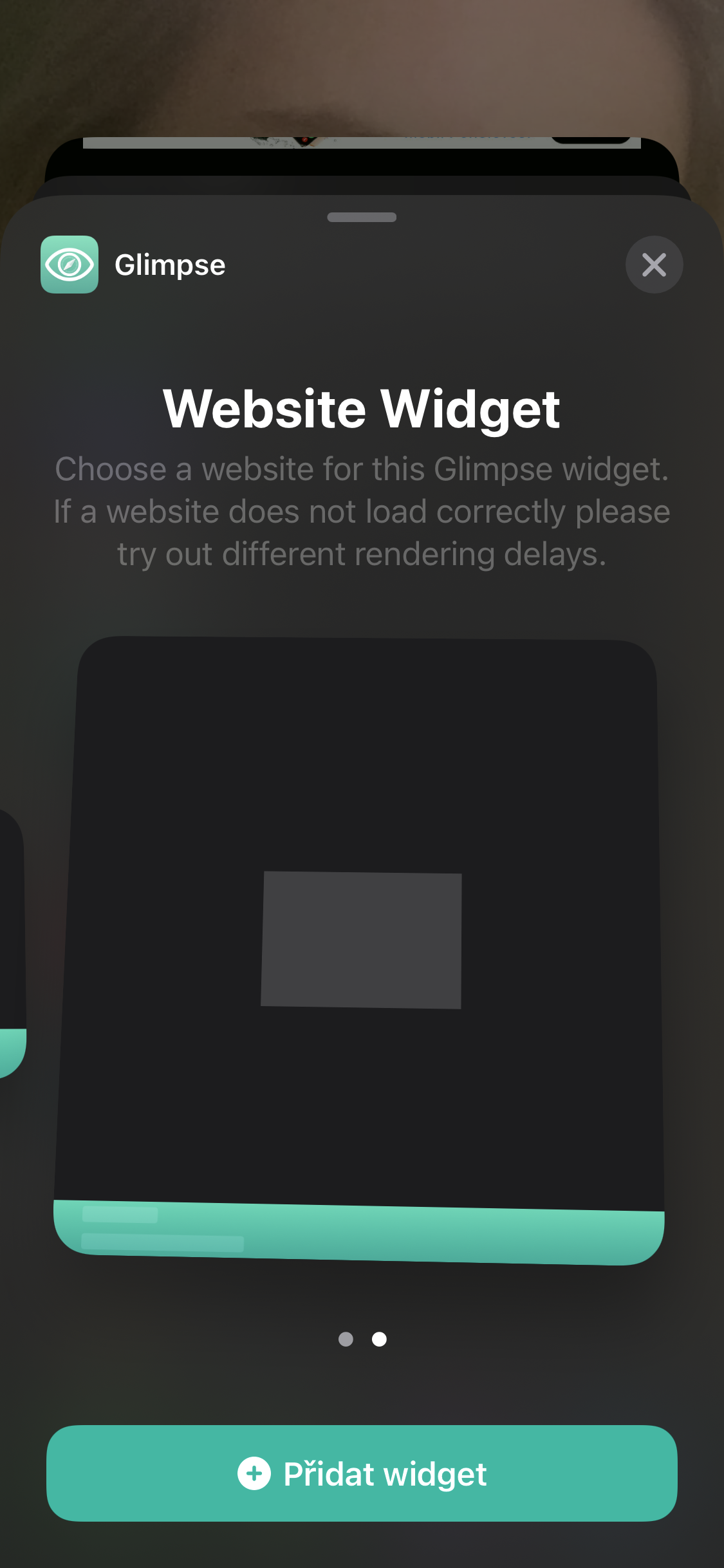Close the Glimpse widget picker
Screen dimensions: 724x1568
coord(654,265)
